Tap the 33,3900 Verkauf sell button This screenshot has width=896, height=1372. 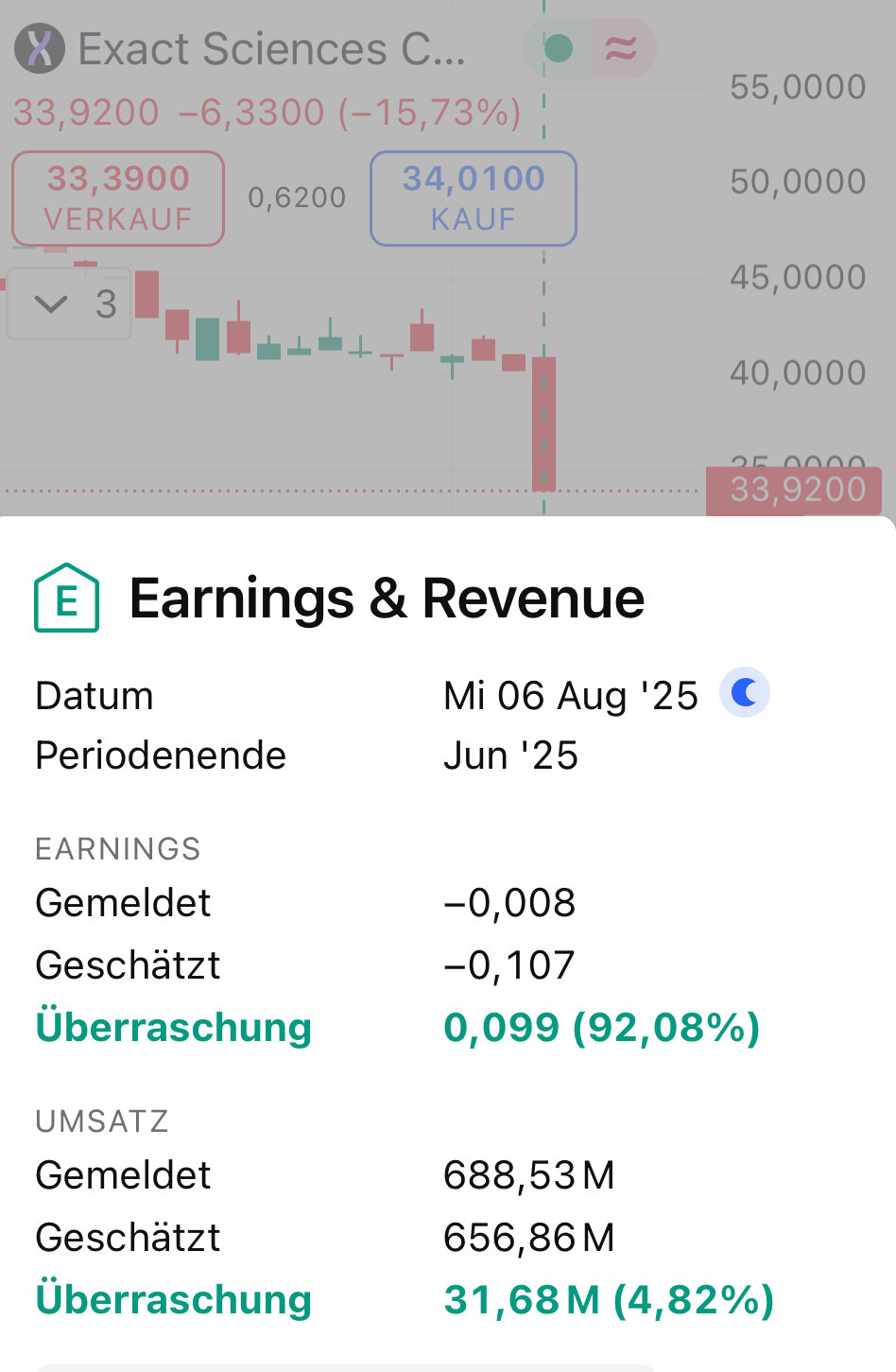click(x=118, y=199)
